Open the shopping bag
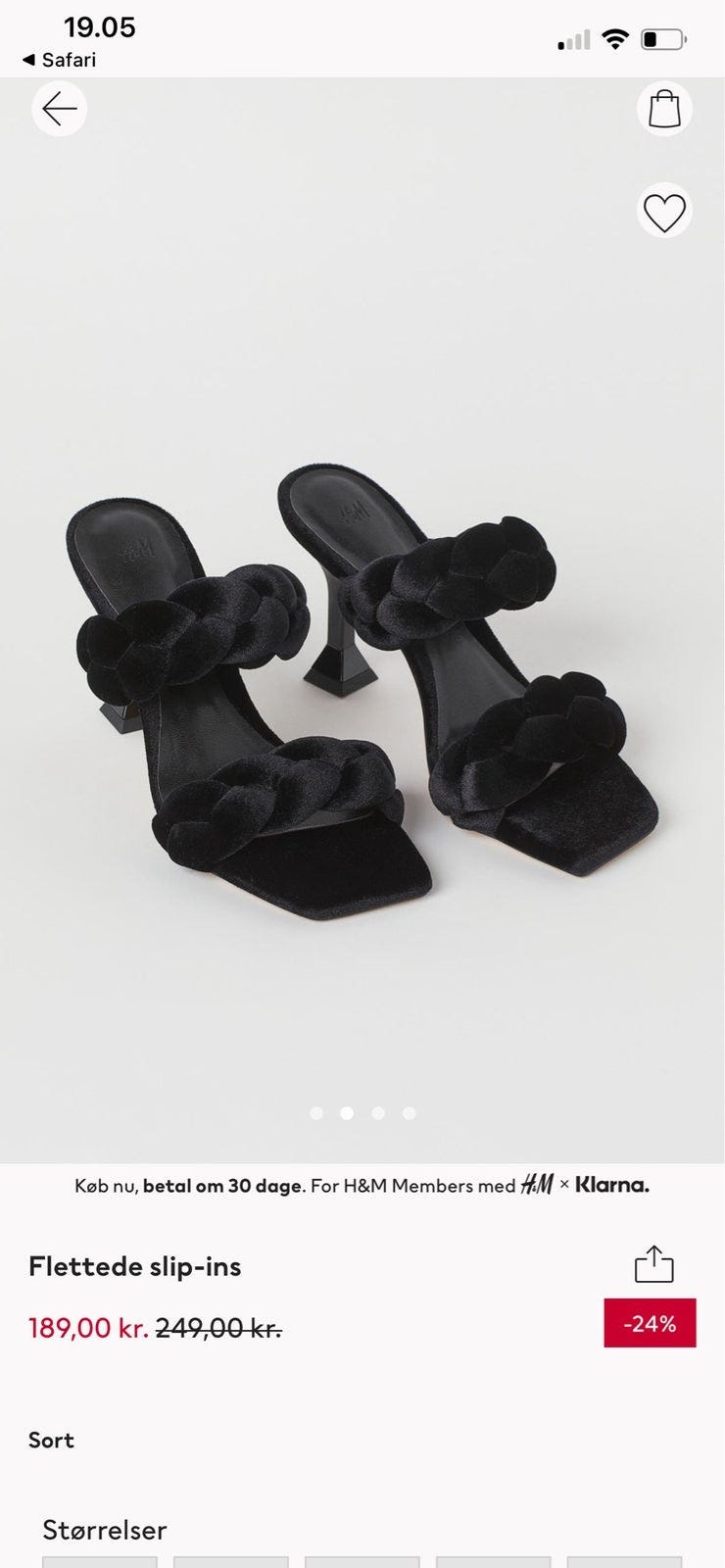725x1568 pixels. pos(664,108)
